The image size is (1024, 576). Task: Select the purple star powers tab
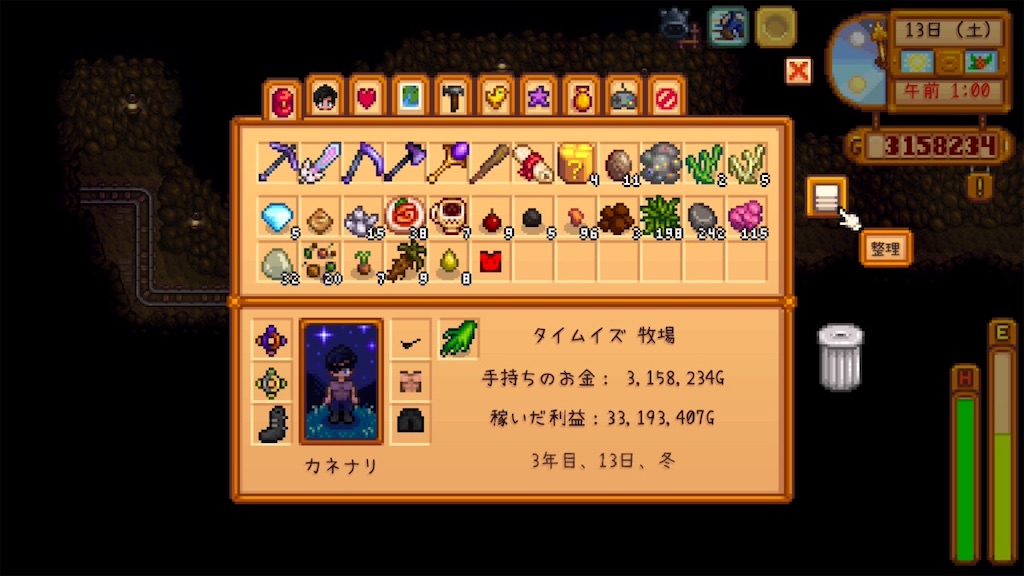(x=537, y=98)
